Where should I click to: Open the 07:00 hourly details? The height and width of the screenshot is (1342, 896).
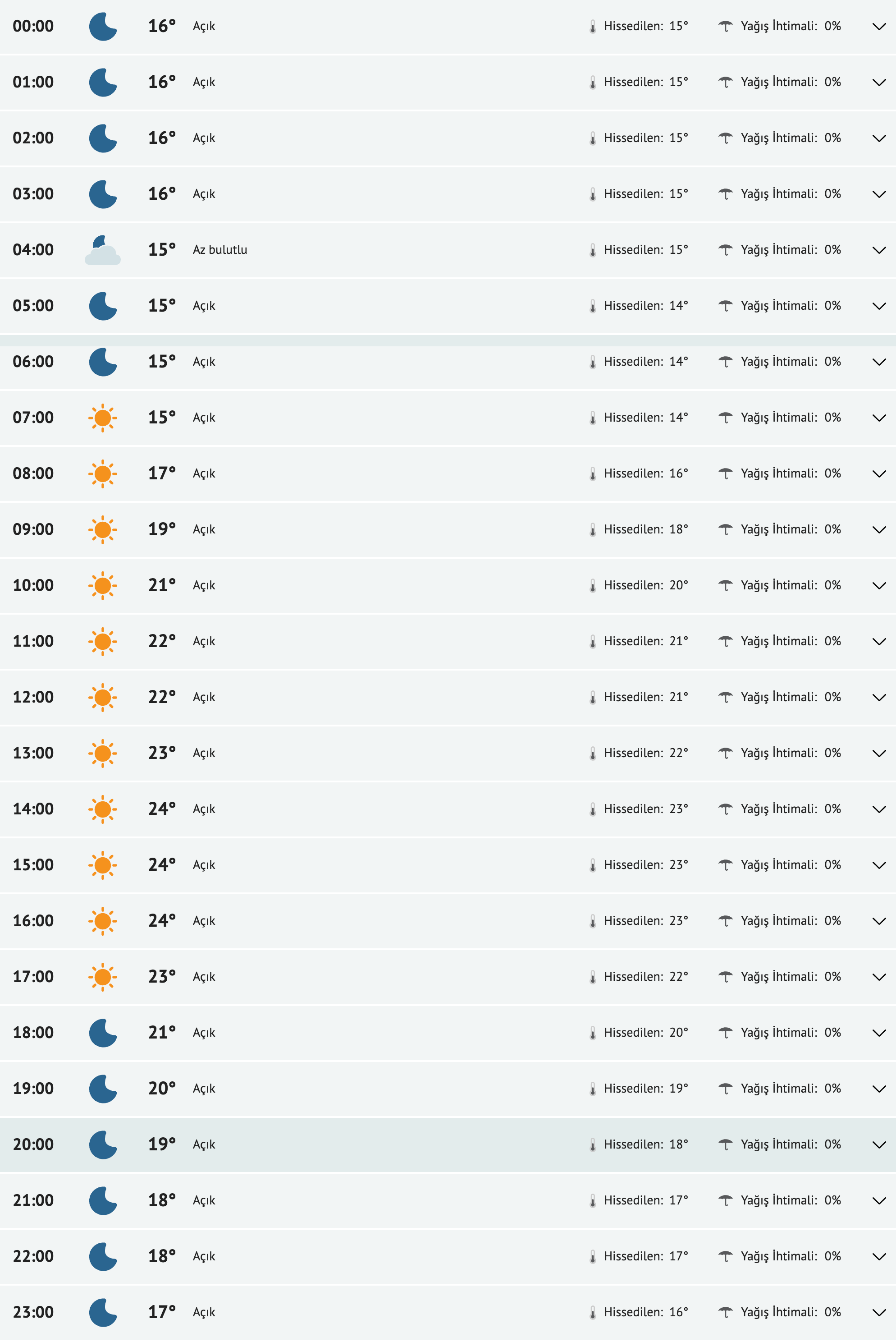879,418
